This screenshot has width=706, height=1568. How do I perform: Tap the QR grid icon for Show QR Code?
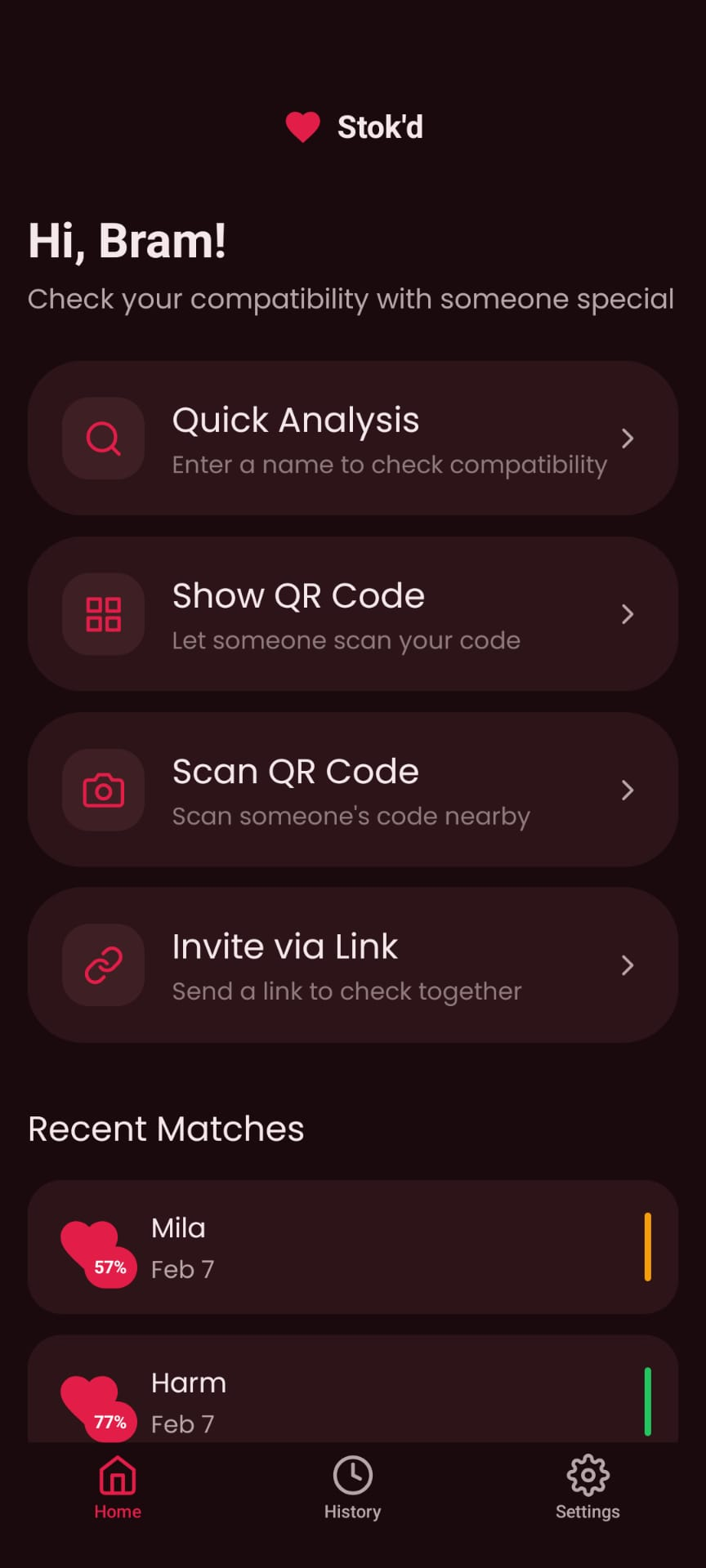[x=102, y=614]
